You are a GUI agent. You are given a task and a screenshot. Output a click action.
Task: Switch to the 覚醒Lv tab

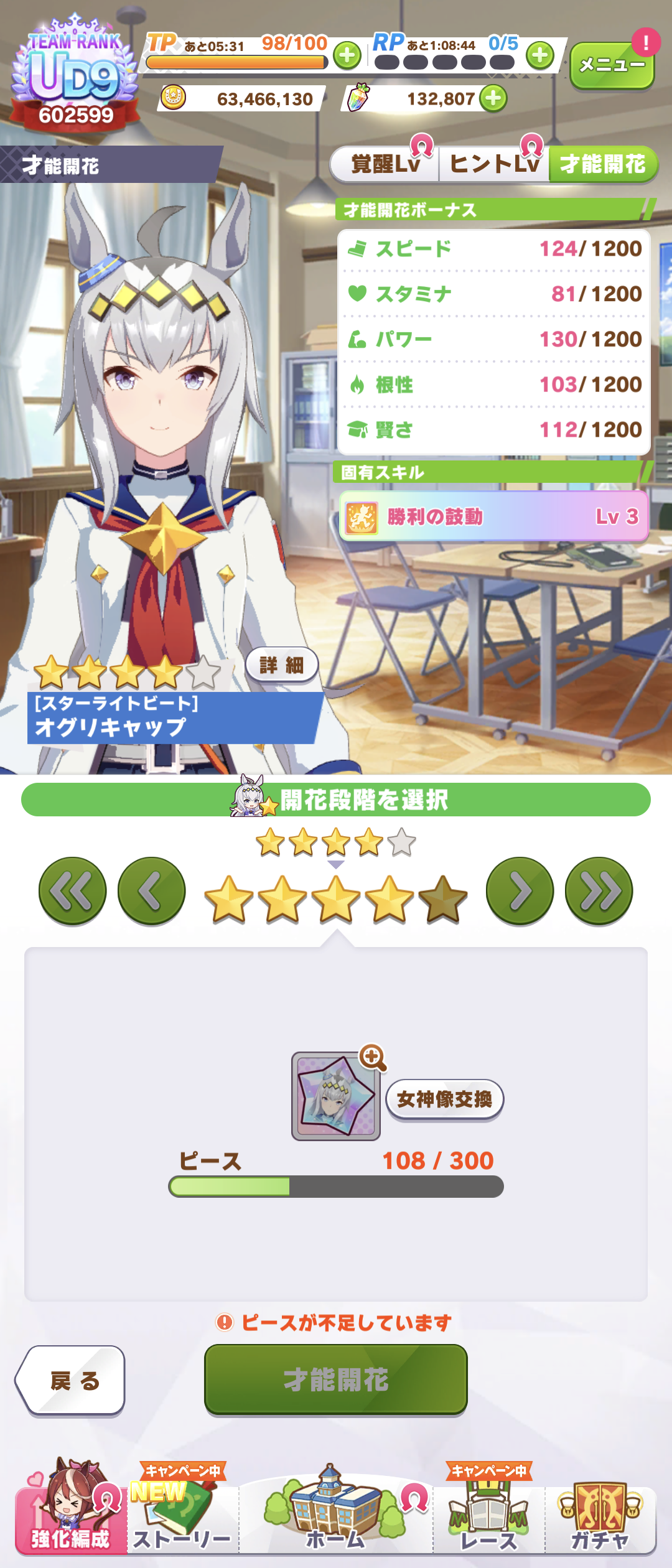385,164
